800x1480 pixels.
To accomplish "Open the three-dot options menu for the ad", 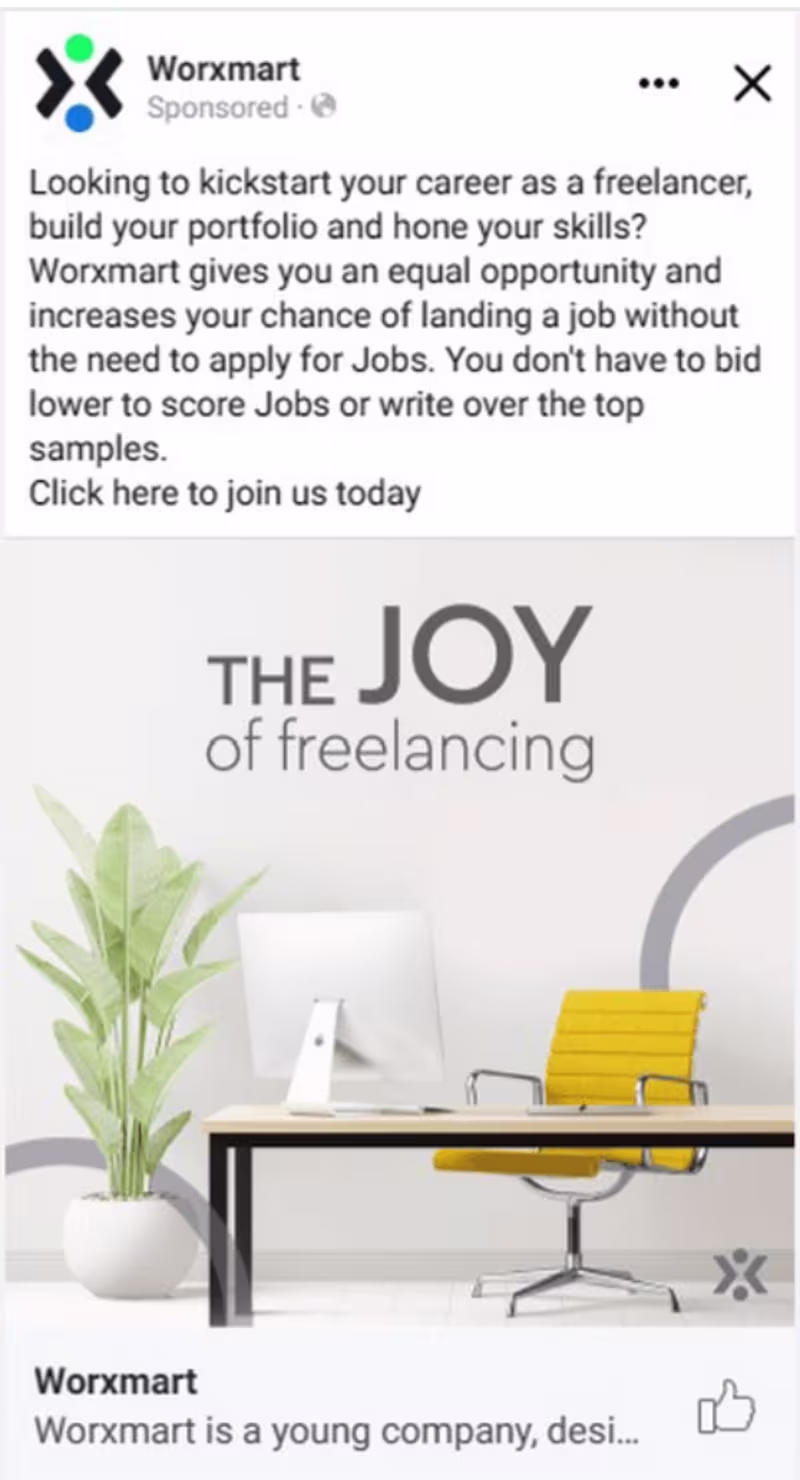I will coord(657,84).
